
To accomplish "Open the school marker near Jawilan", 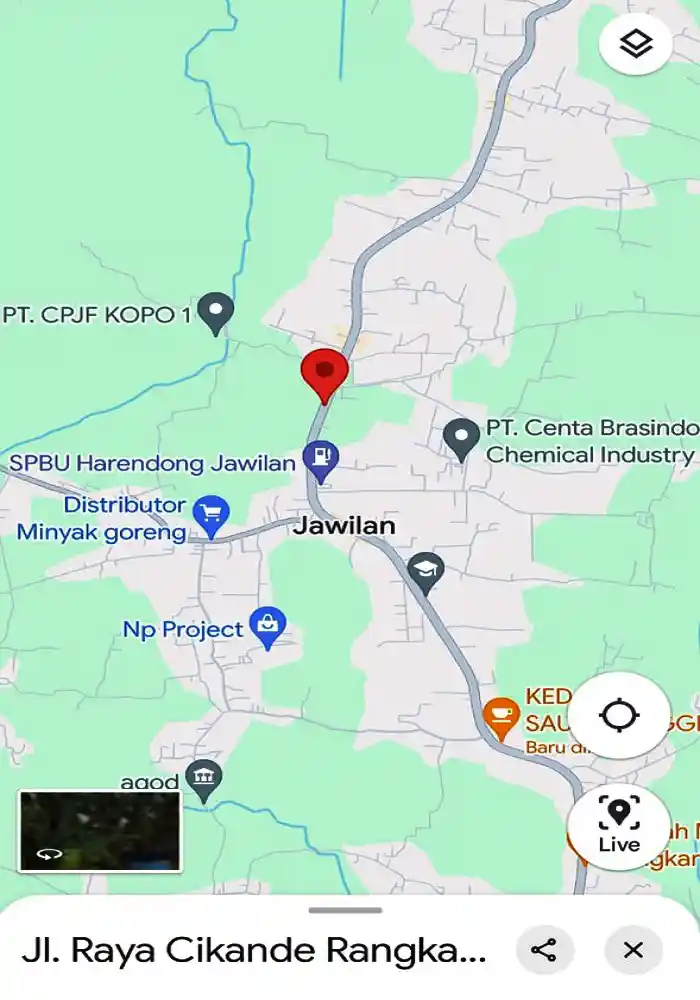I will (x=426, y=572).
